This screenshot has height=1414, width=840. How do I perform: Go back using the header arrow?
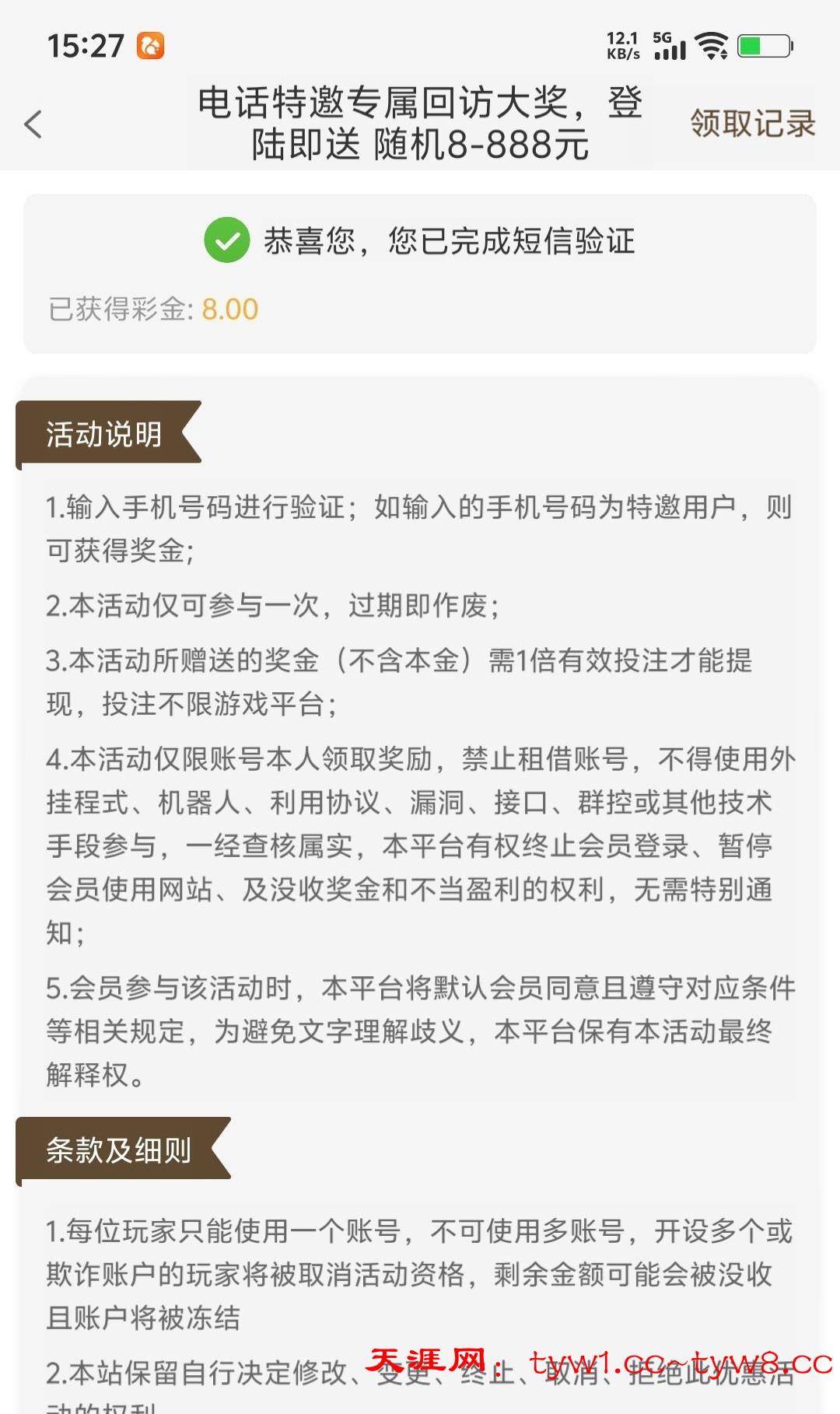pos(33,124)
